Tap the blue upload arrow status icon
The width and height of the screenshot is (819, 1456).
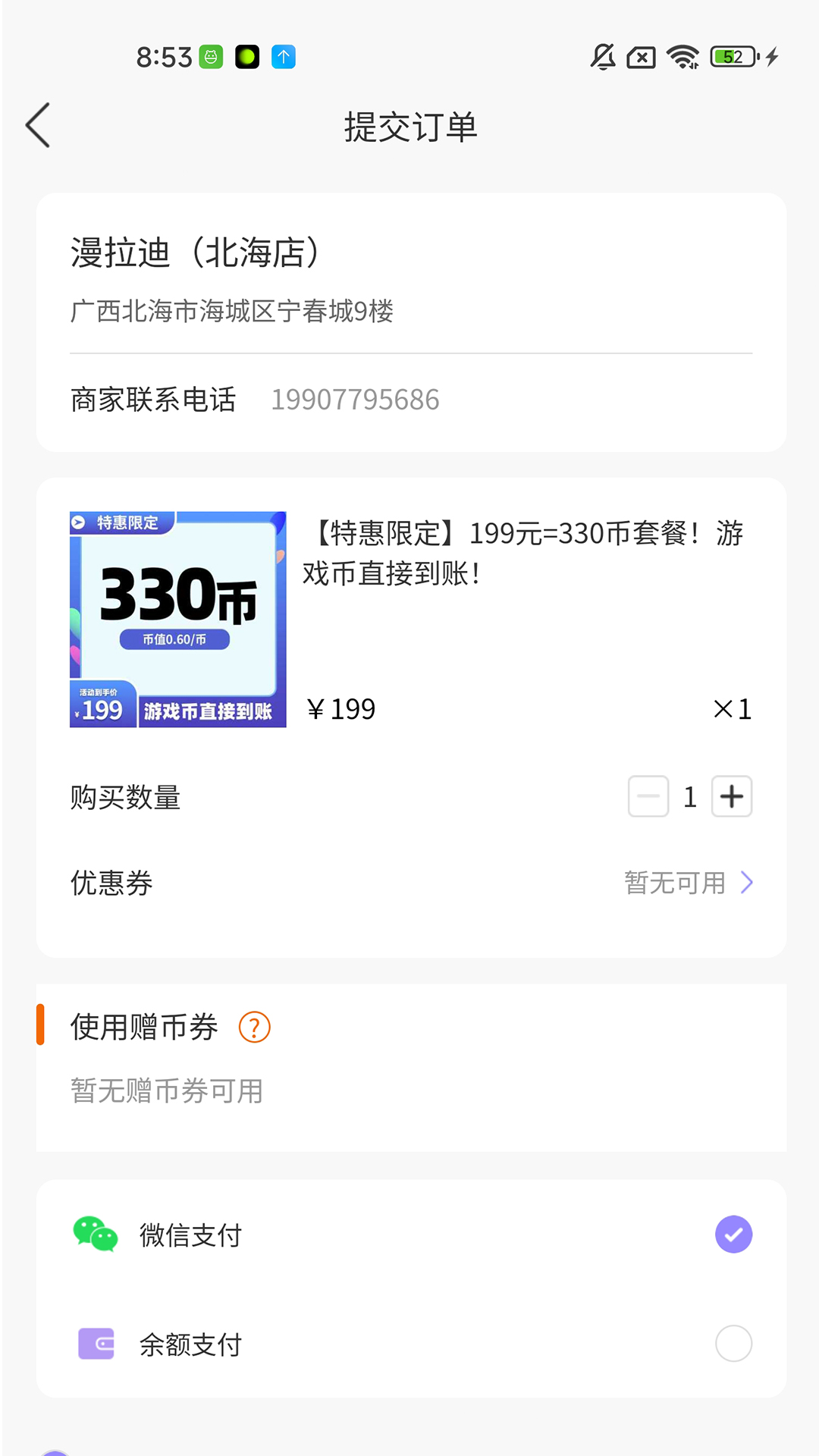[283, 57]
